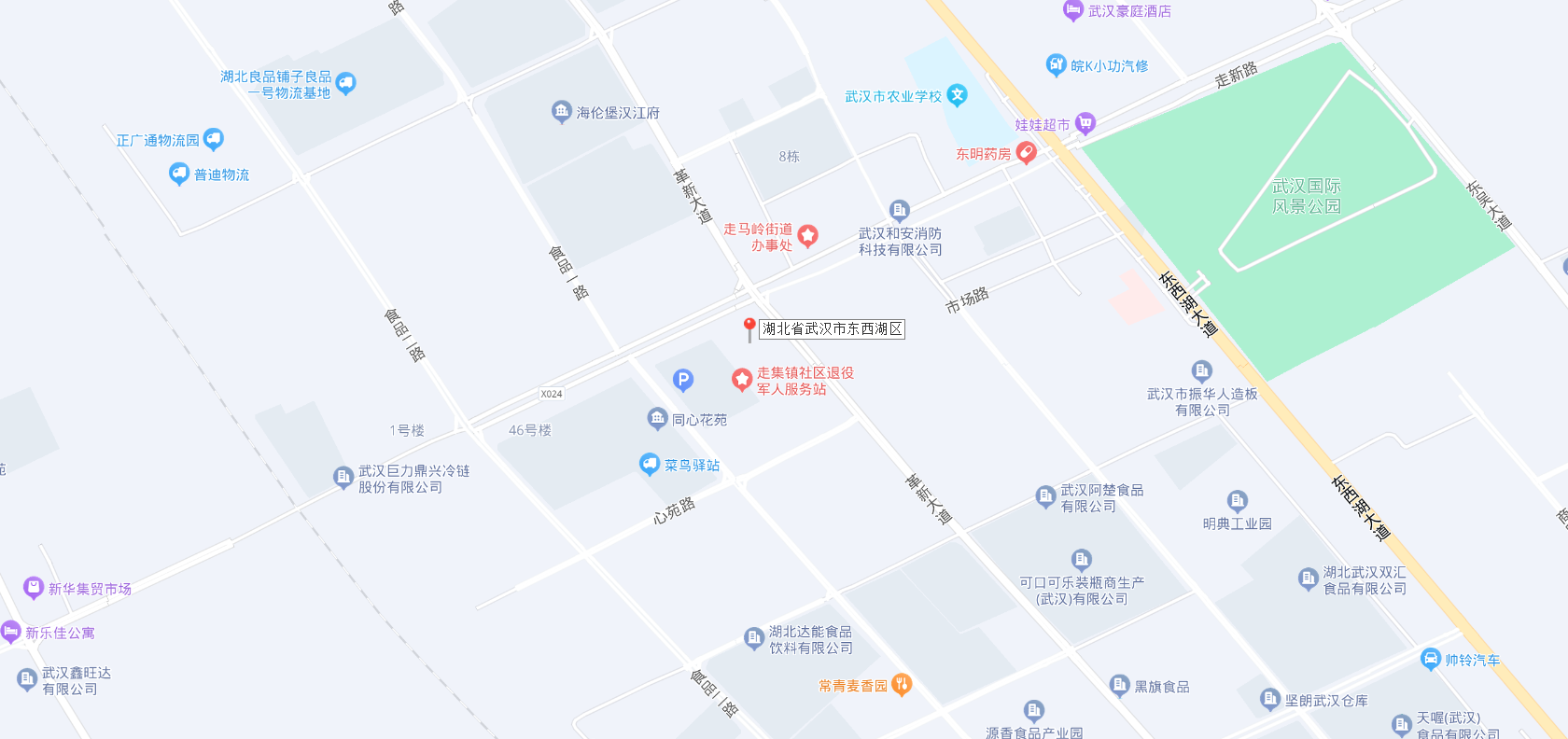
Task: Select the 娃娃超市 shop marker
Action: (1085, 123)
